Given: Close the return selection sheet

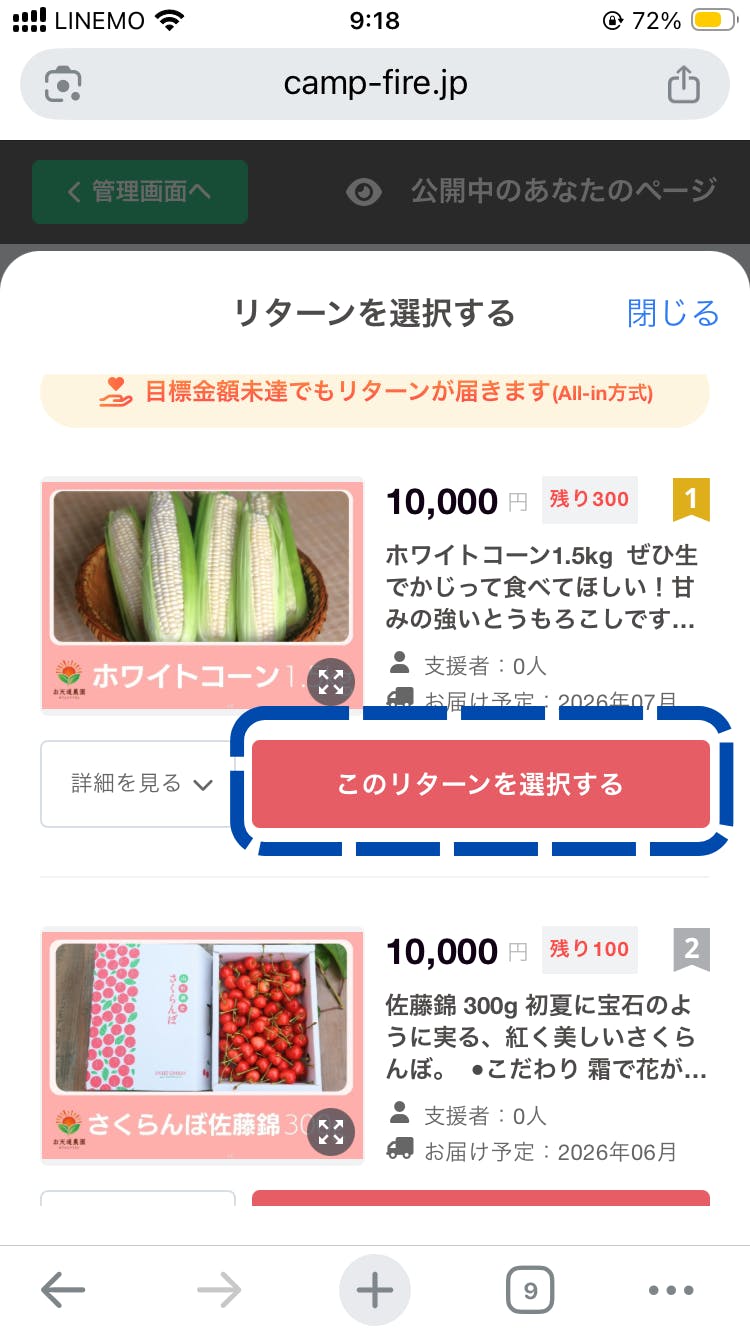Looking at the screenshot, I should pyautogui.click(x=672, y=313).
